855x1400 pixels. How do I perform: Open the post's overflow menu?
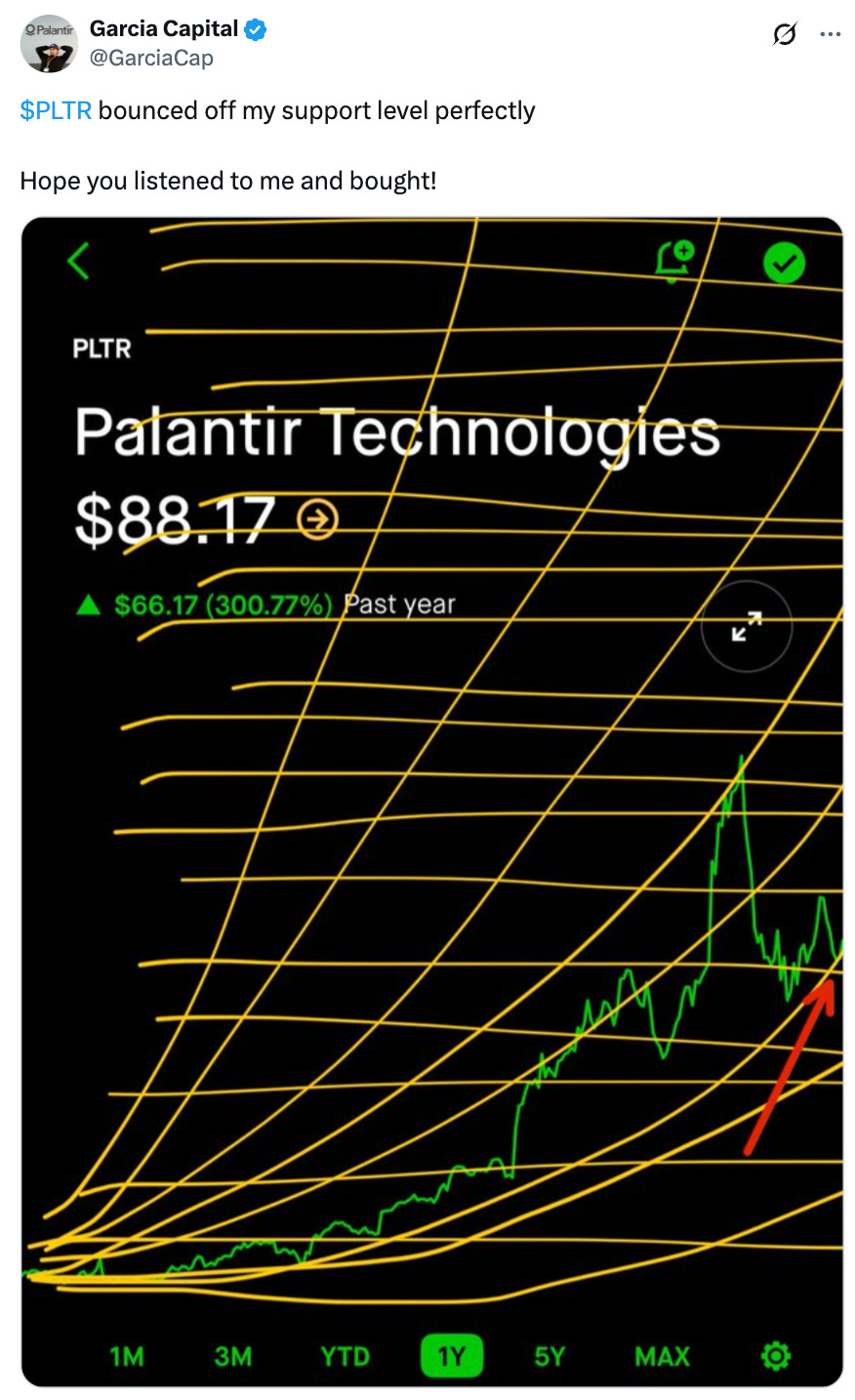coord(831,35)
